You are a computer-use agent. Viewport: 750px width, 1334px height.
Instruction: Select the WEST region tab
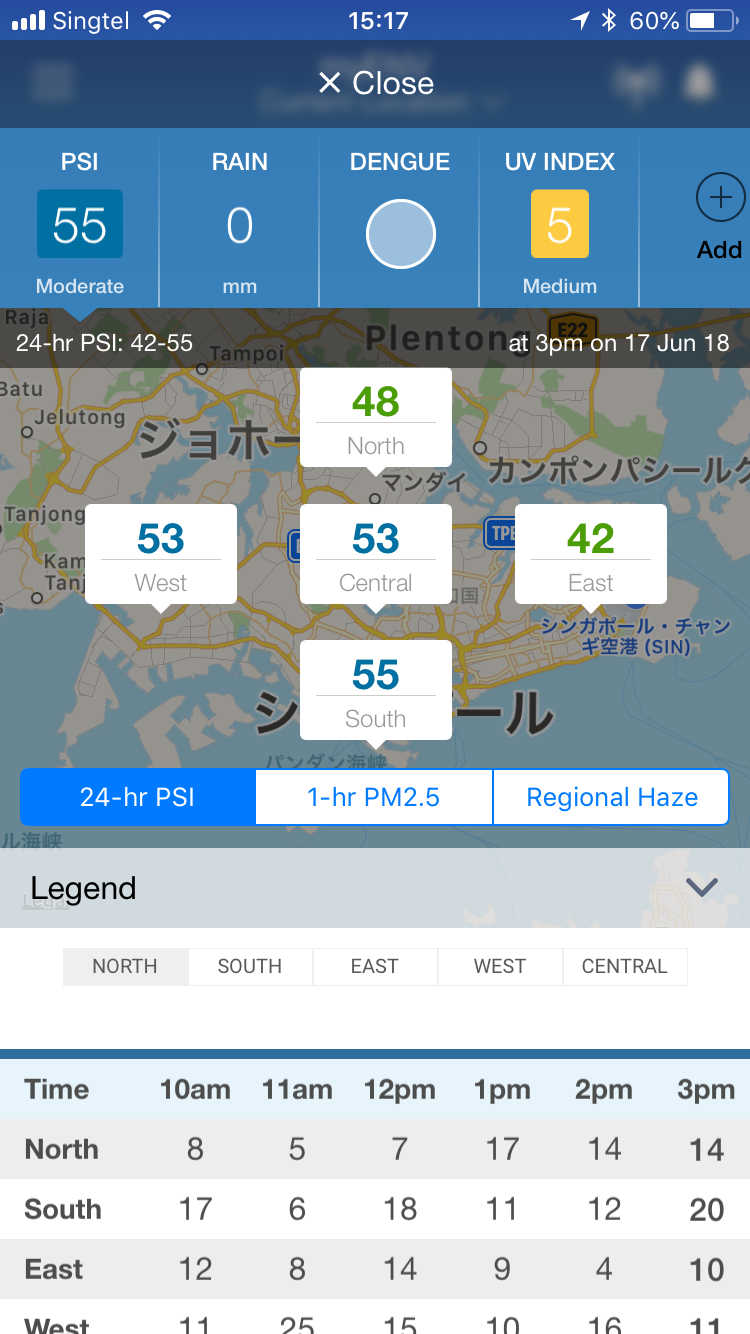click(x=500, y=966)
